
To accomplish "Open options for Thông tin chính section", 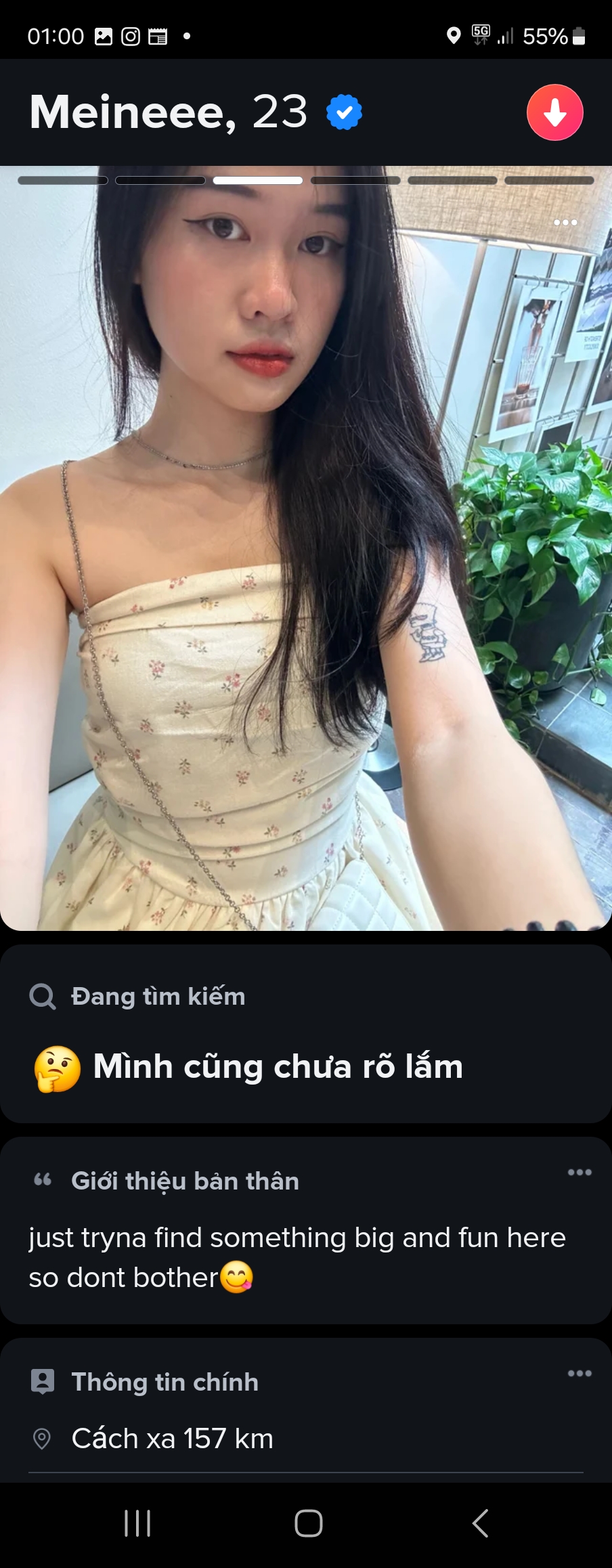I will [580, 1374].
